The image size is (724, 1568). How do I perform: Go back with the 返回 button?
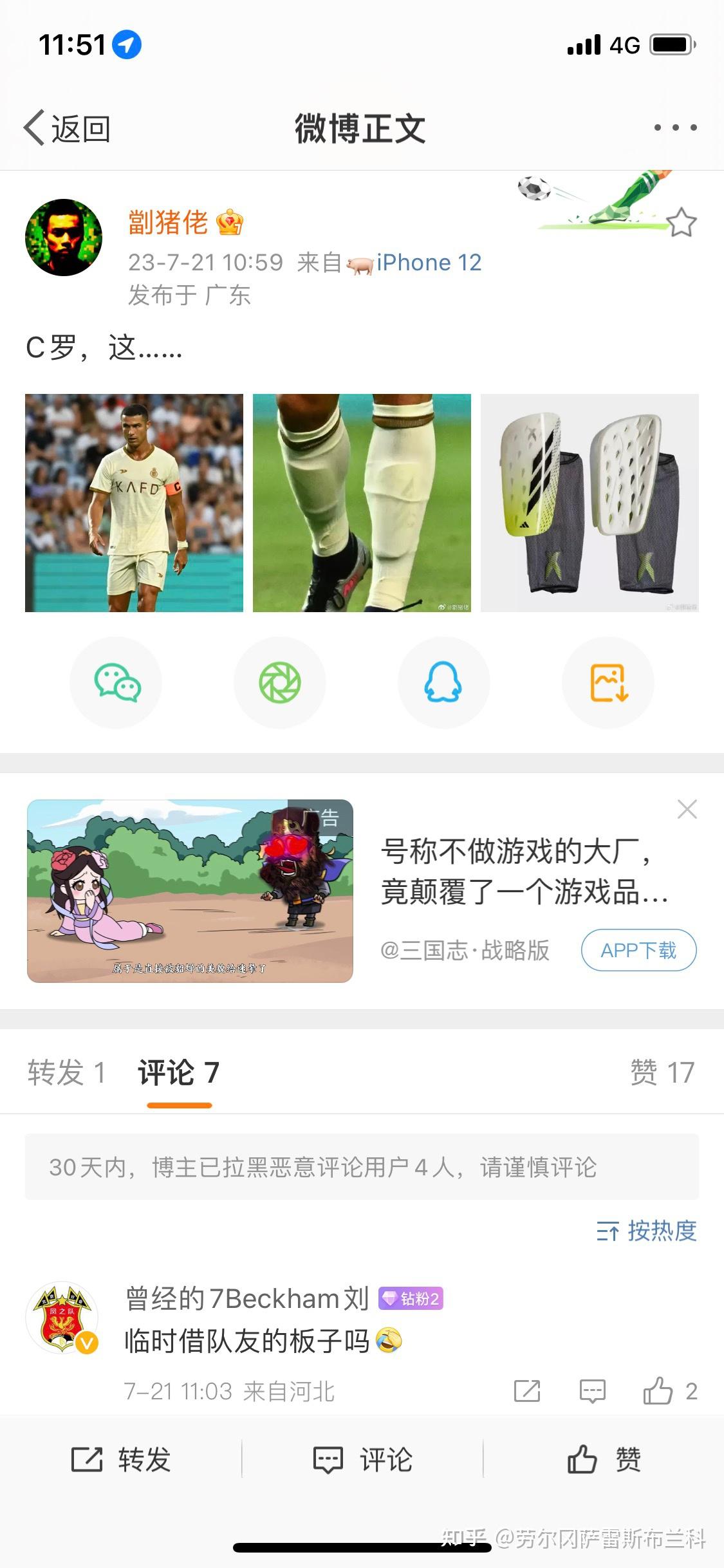pos(68,128)
